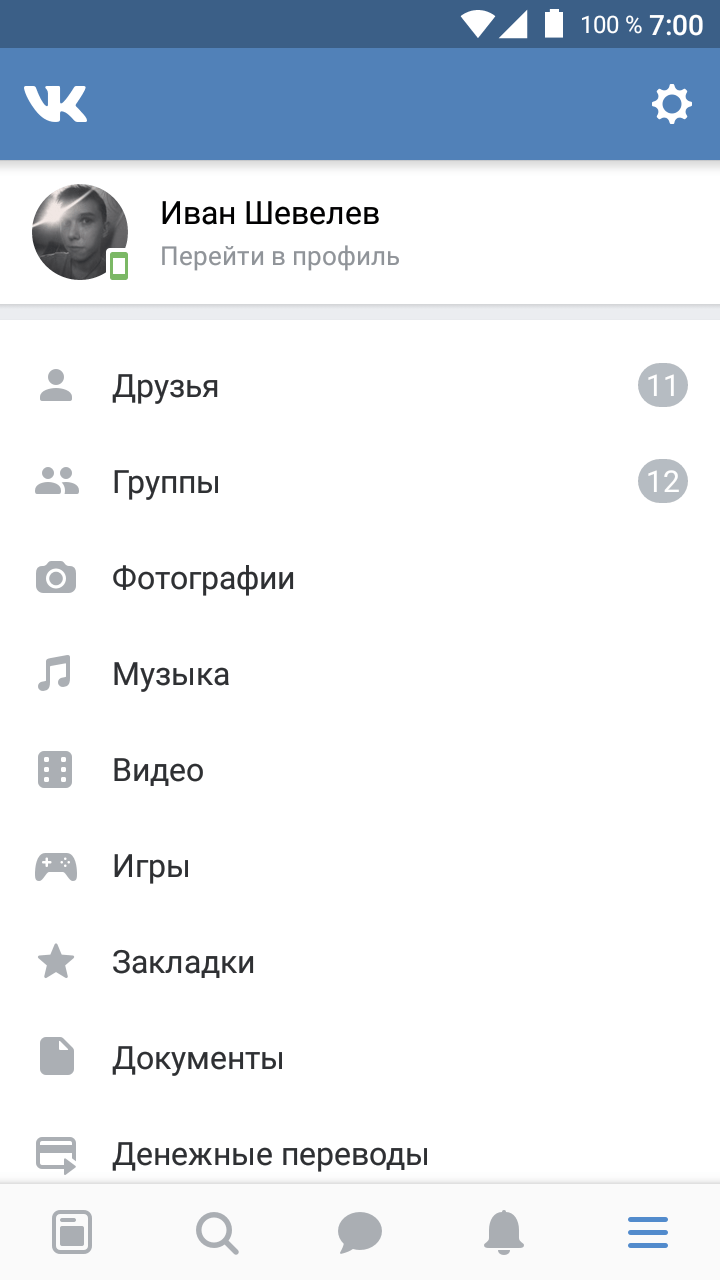Image resolution: width=720 pixels, height=1280 pixels.
Task: Select the menu tab with three lines
Action: click(648, 1232)
